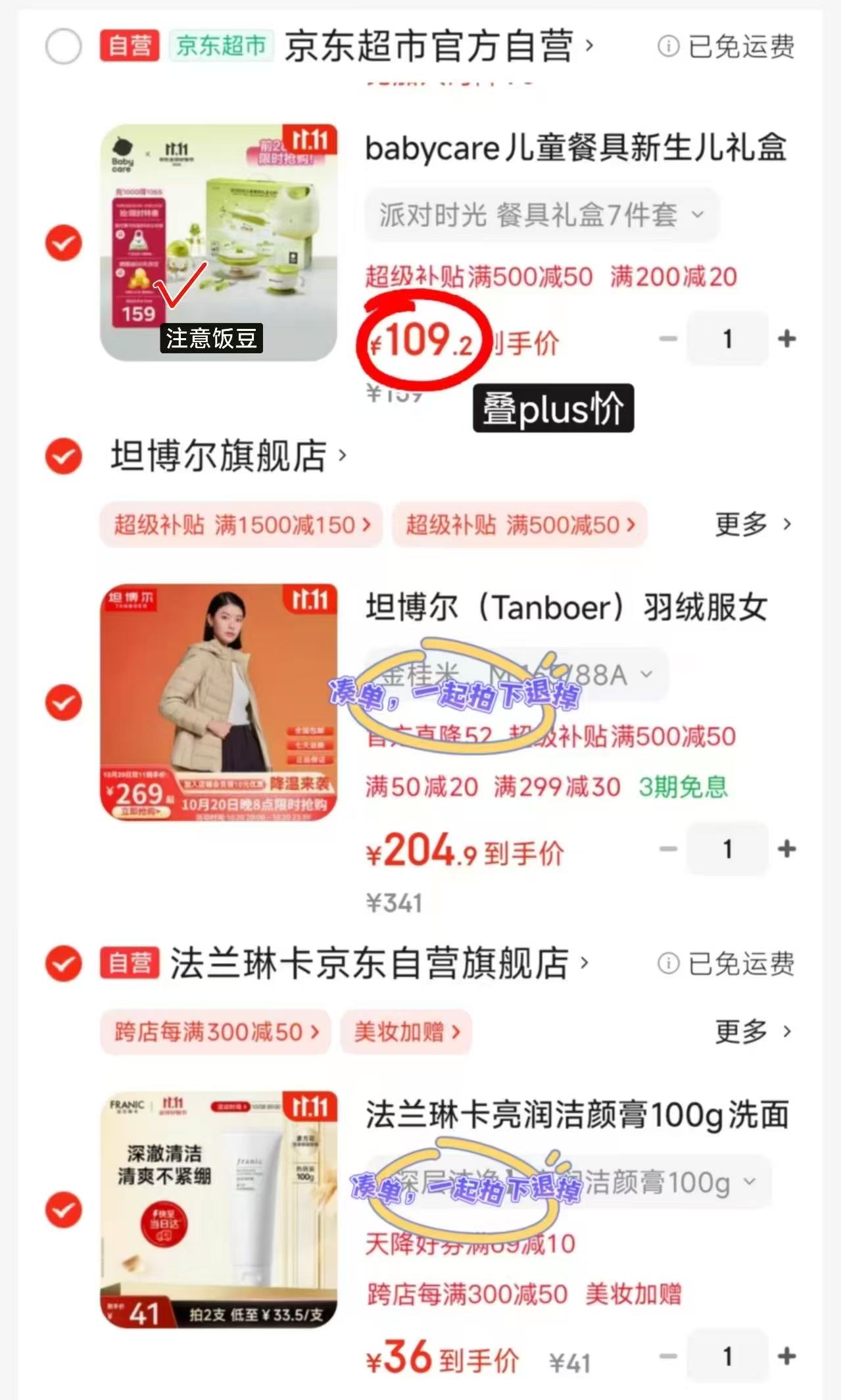Image resolution: width=841 pixels, height=1400 pixels.
Task: Click the info icon beside 法兰琳卡's 已免运费 label
Action: tap(669, 963)
